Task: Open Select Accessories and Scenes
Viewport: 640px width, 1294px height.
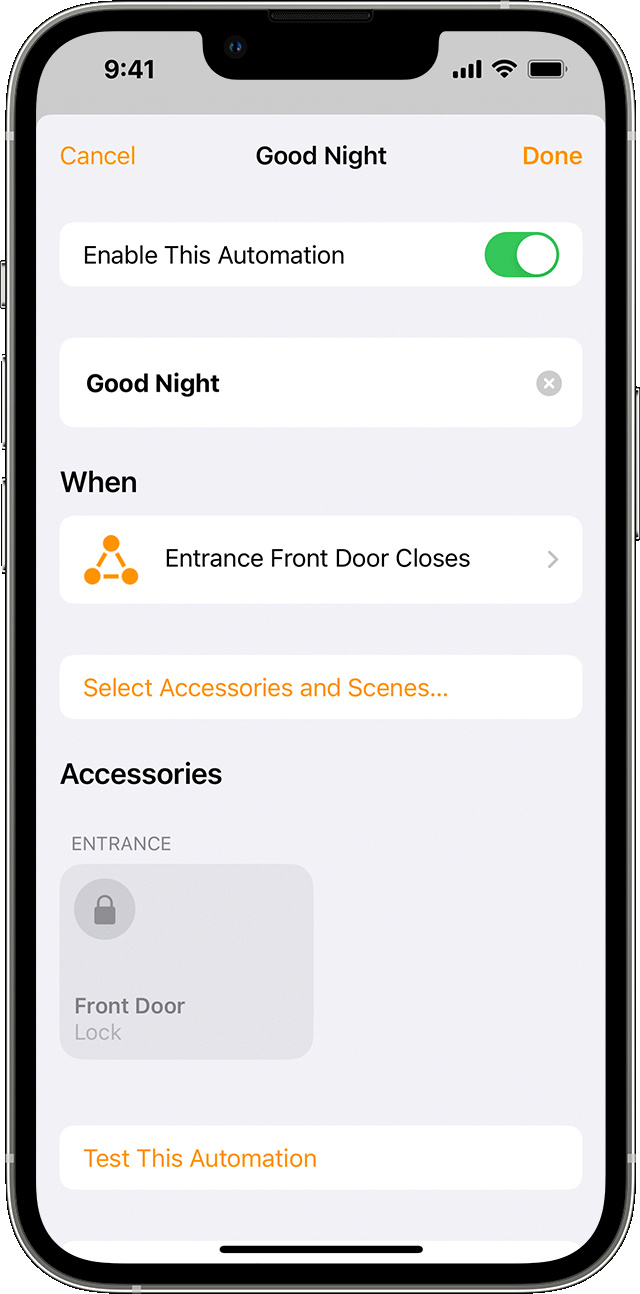Action: pyautogui.click(x=321, y=687)
